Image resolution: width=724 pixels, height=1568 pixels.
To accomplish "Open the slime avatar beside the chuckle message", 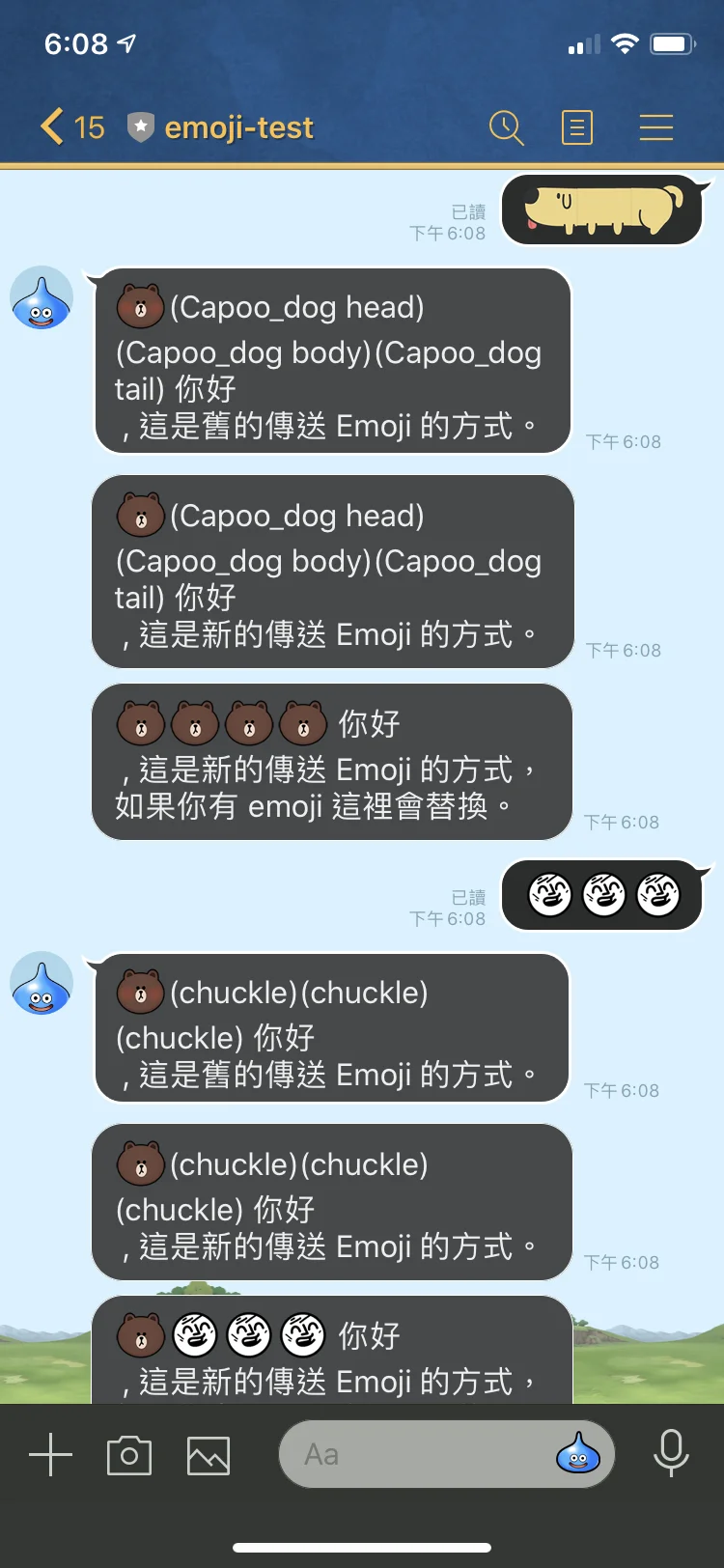I will [x=42, y=983].
